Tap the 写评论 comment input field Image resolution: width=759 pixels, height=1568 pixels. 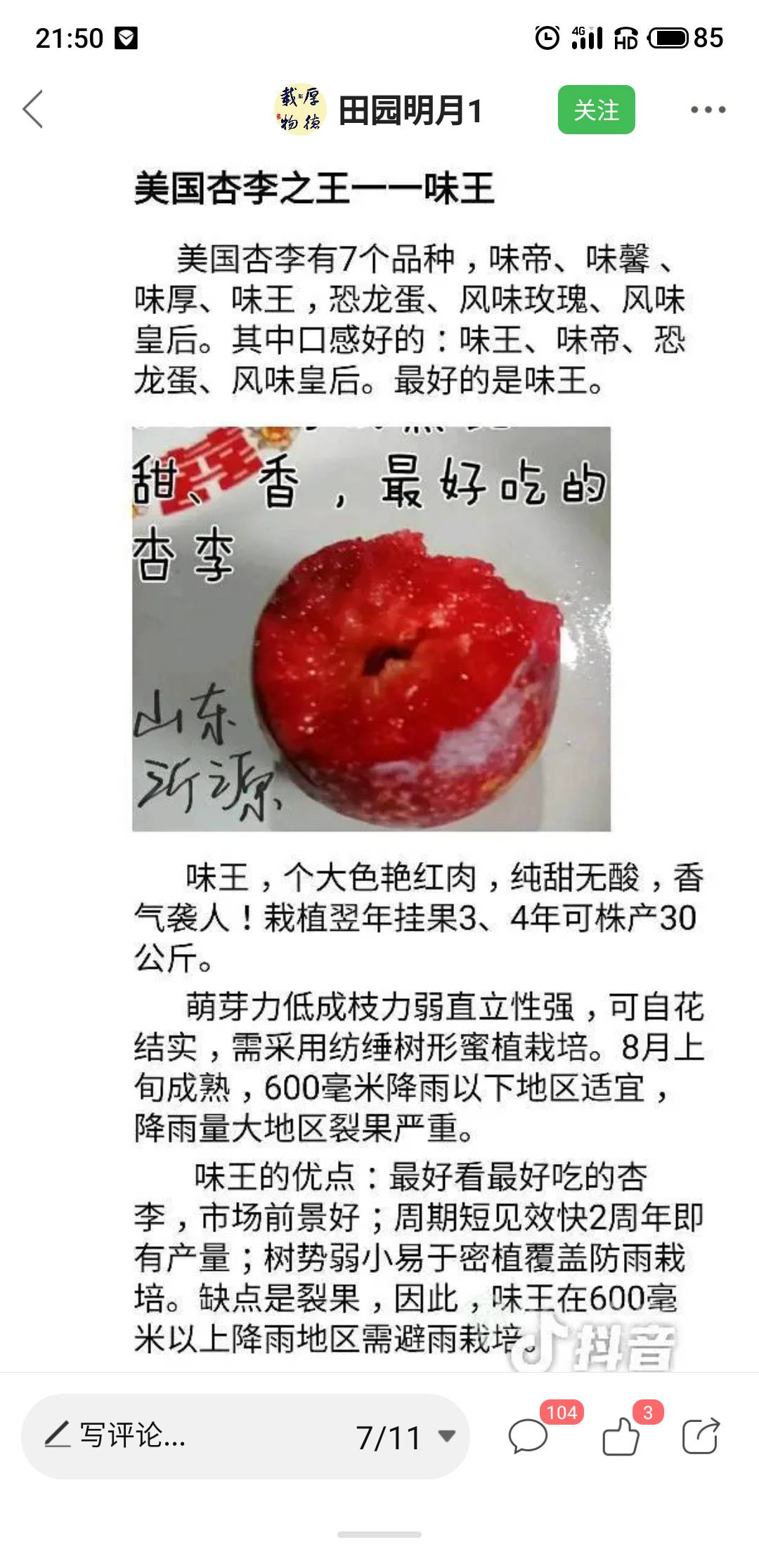pyautogui.click(x=176, y=1436)
